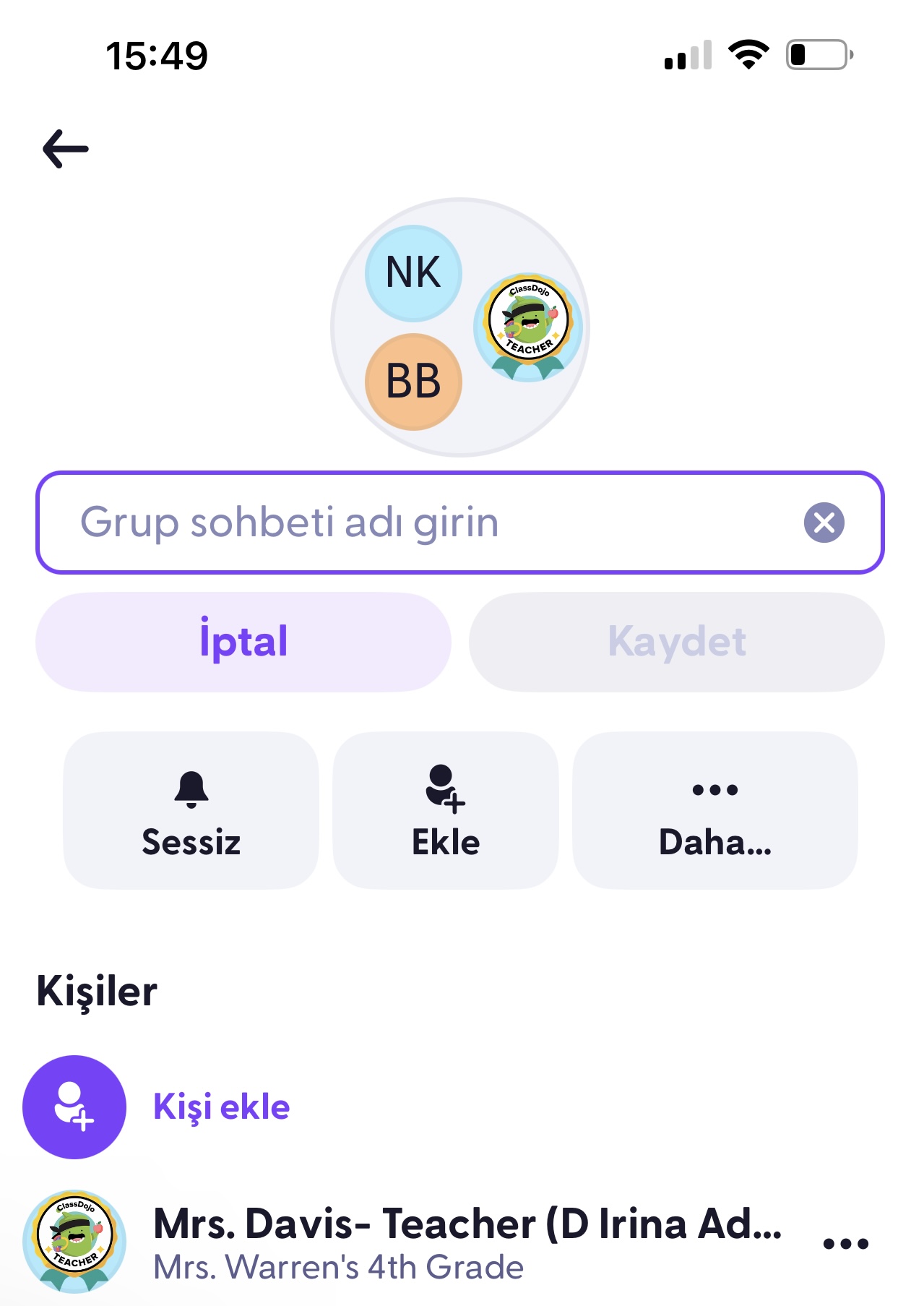Cancel renaming with İptal
The height and width of the screenshot is (1306, 924).
click(x=243, y=642)
